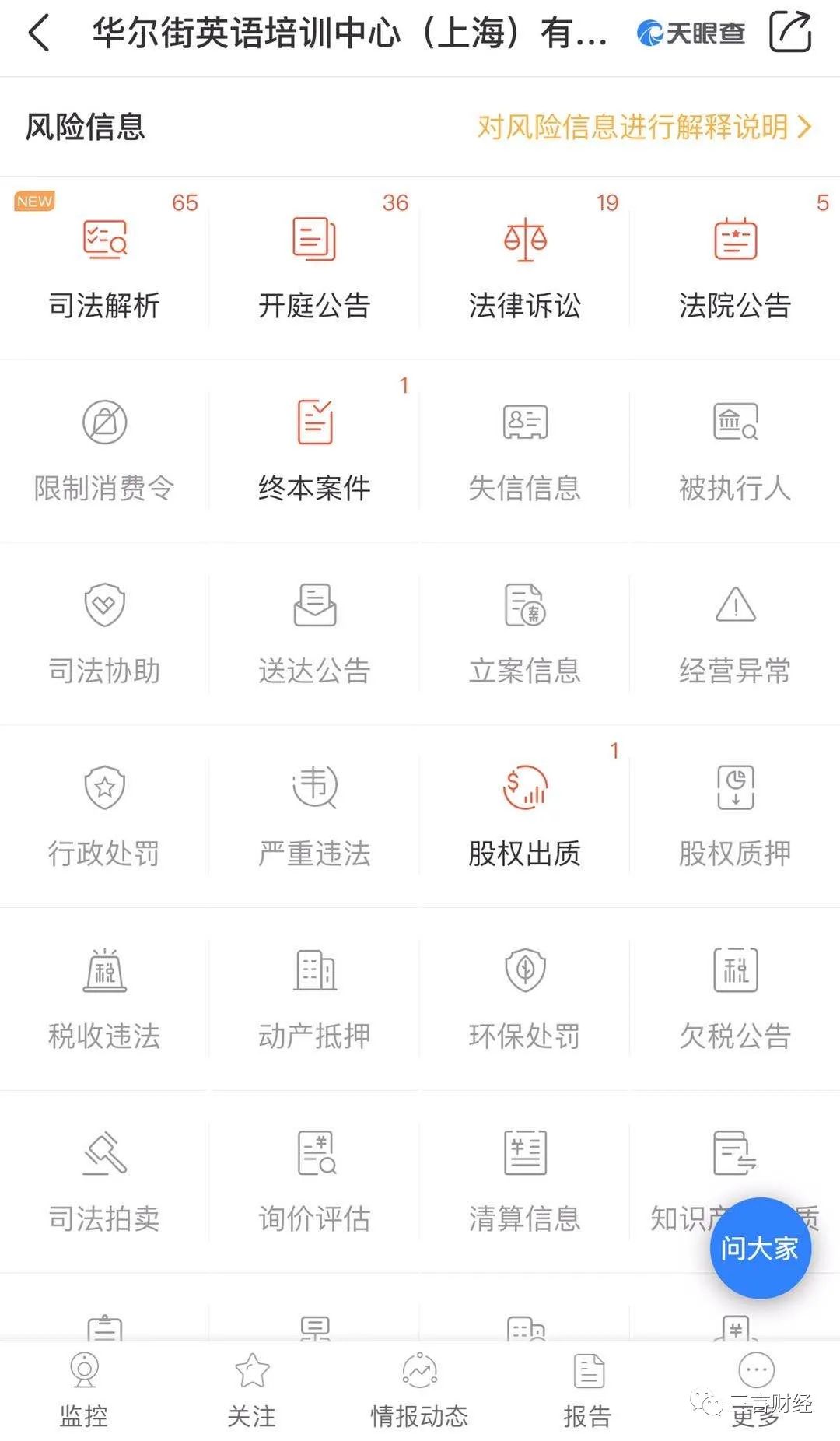Open the 情报动态 tab

419,1390
